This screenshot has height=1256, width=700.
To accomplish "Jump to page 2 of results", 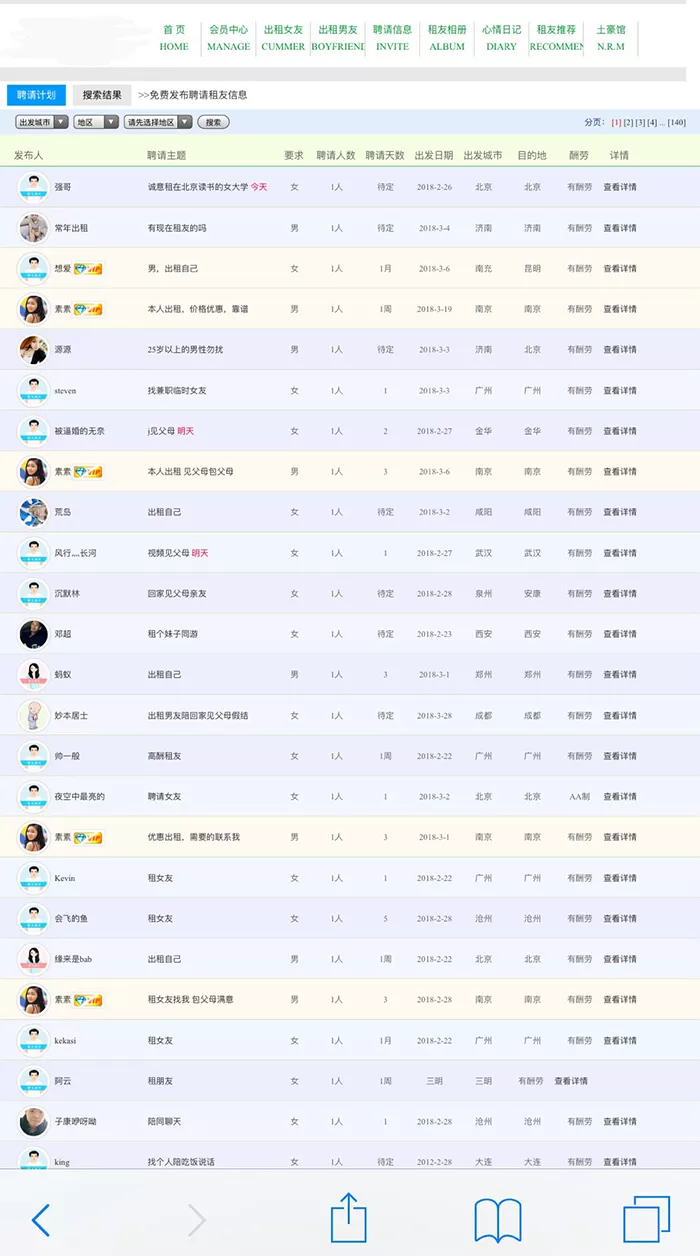I will (628, 122).
